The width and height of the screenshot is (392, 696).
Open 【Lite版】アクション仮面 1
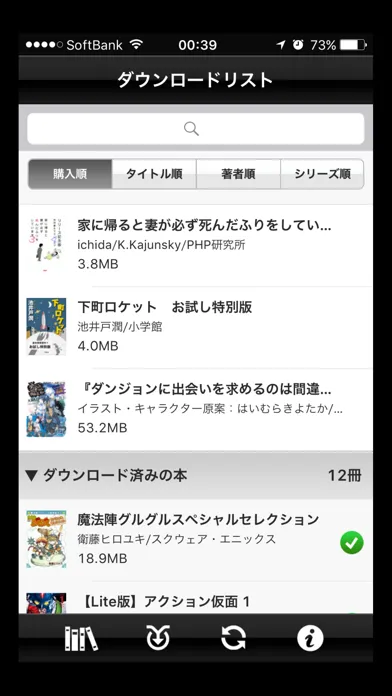pyautogui.click(x=196, y=598)
